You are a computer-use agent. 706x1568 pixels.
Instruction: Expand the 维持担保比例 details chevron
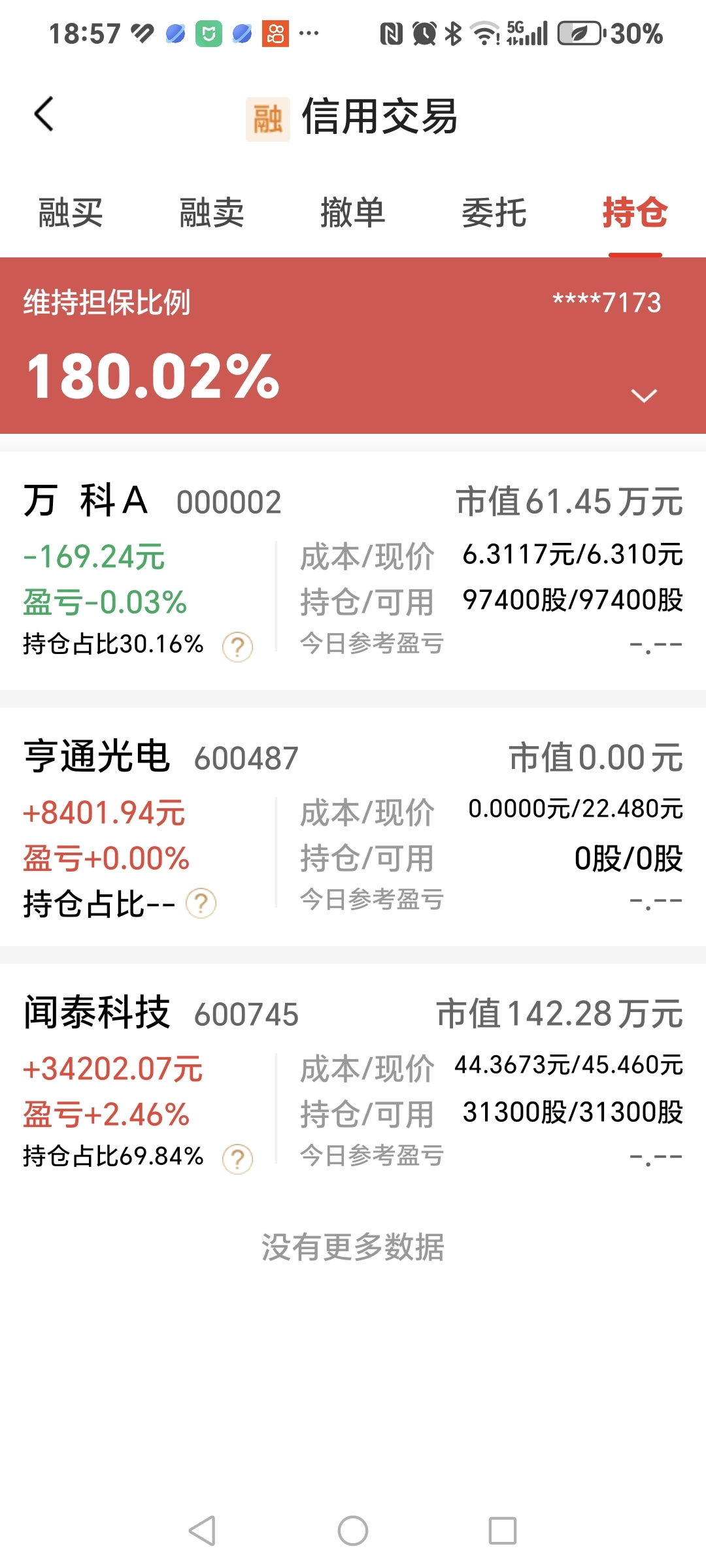644,395
